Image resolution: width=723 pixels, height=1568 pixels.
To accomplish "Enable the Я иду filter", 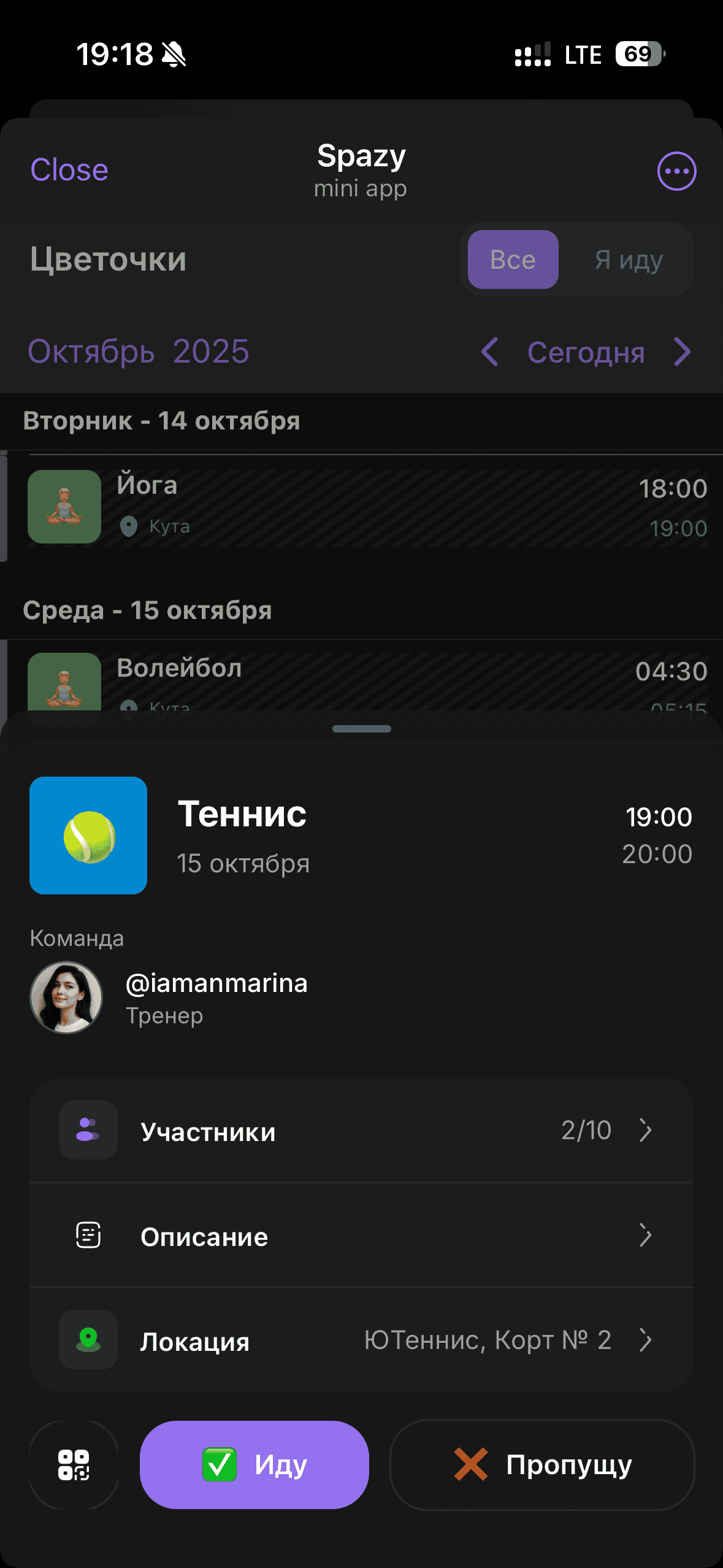I will pos(628,259).
